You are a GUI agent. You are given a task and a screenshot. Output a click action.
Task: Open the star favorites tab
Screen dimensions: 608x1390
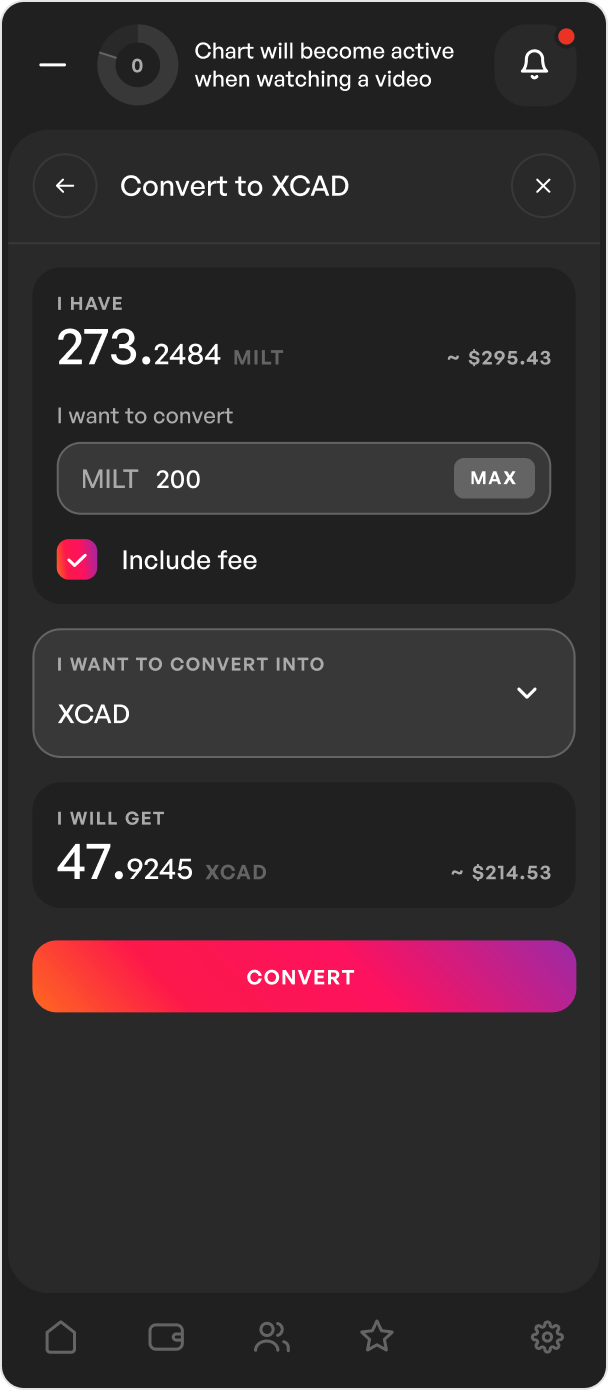tap(377, 1336)
